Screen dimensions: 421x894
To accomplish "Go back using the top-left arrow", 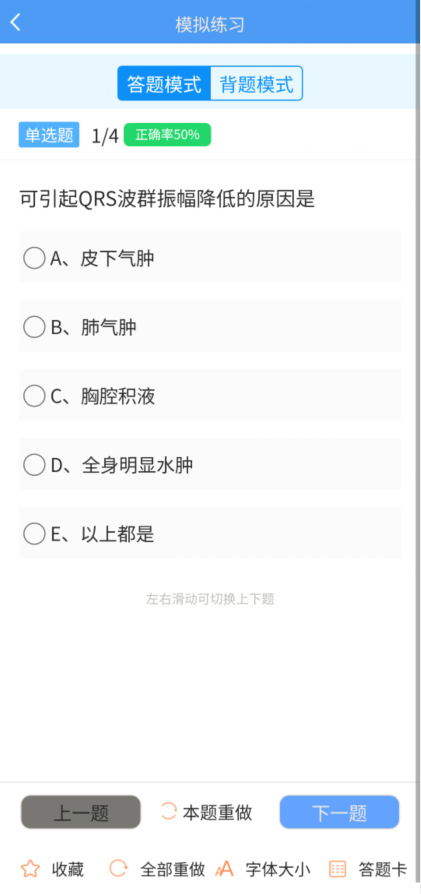I will pyautogui.click(x=15, y=23).
